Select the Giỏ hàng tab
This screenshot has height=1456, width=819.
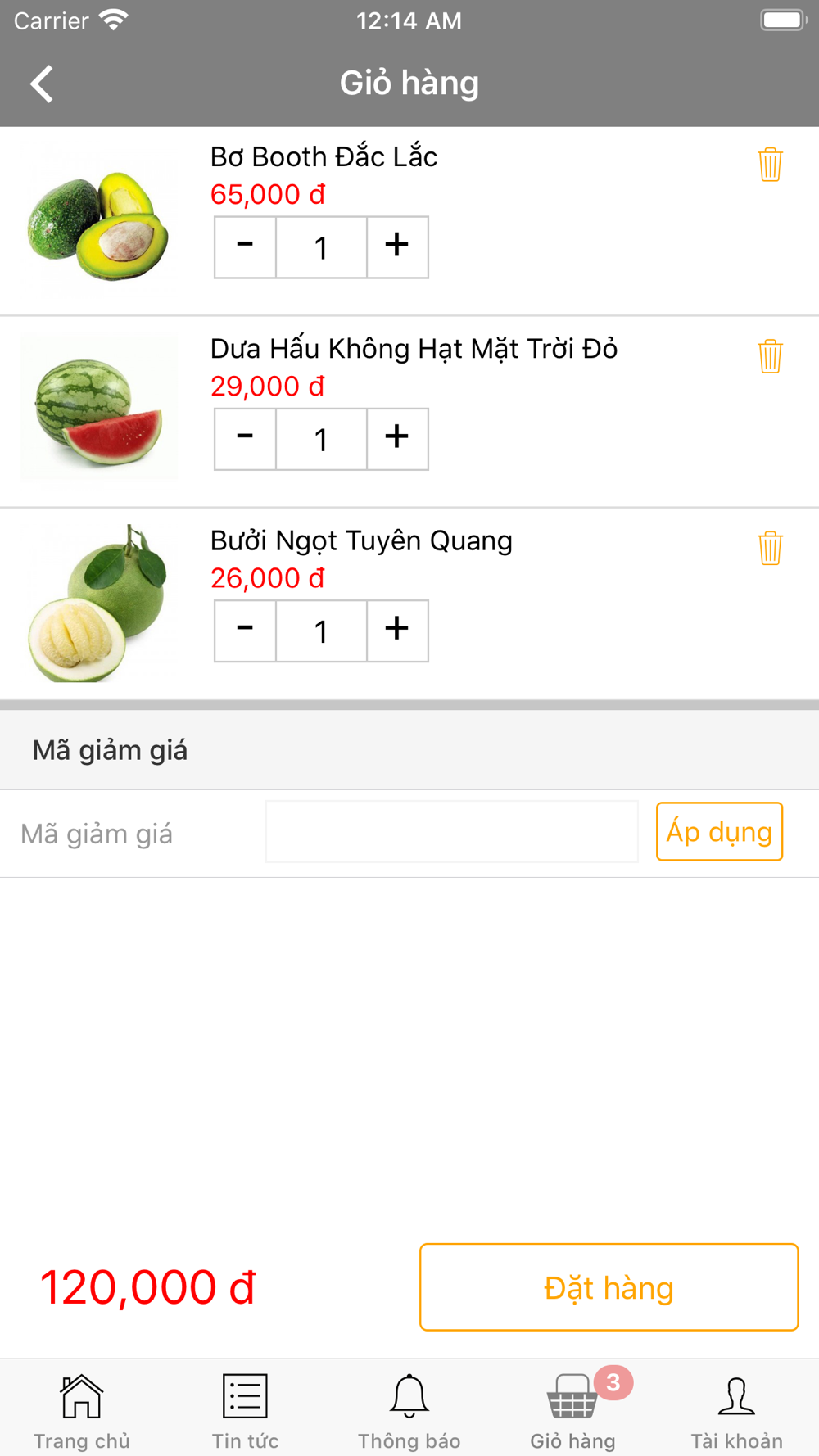573,1410
